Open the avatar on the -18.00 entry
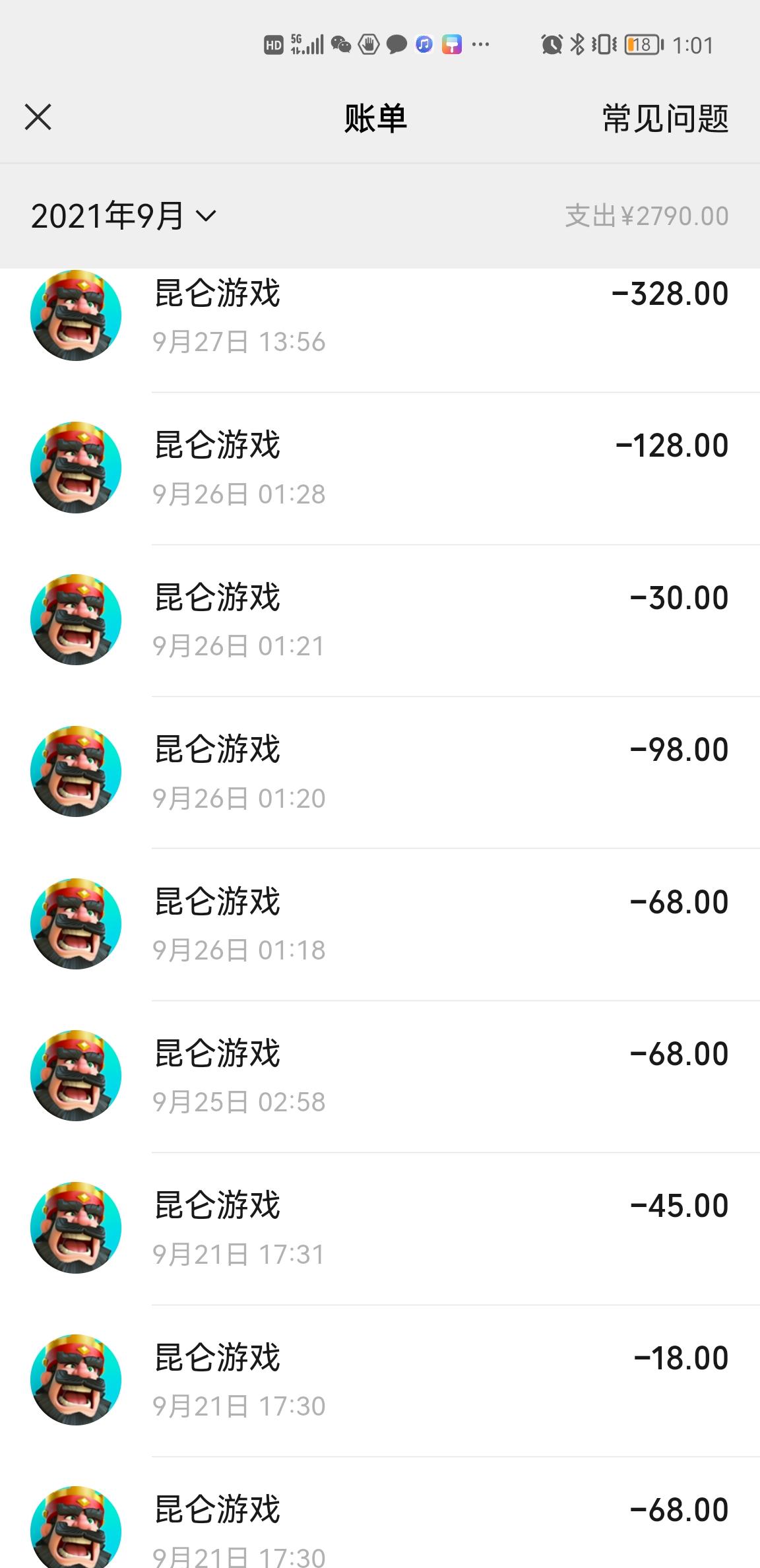This screenshot has width=760, height=1568. point(76,1378)
